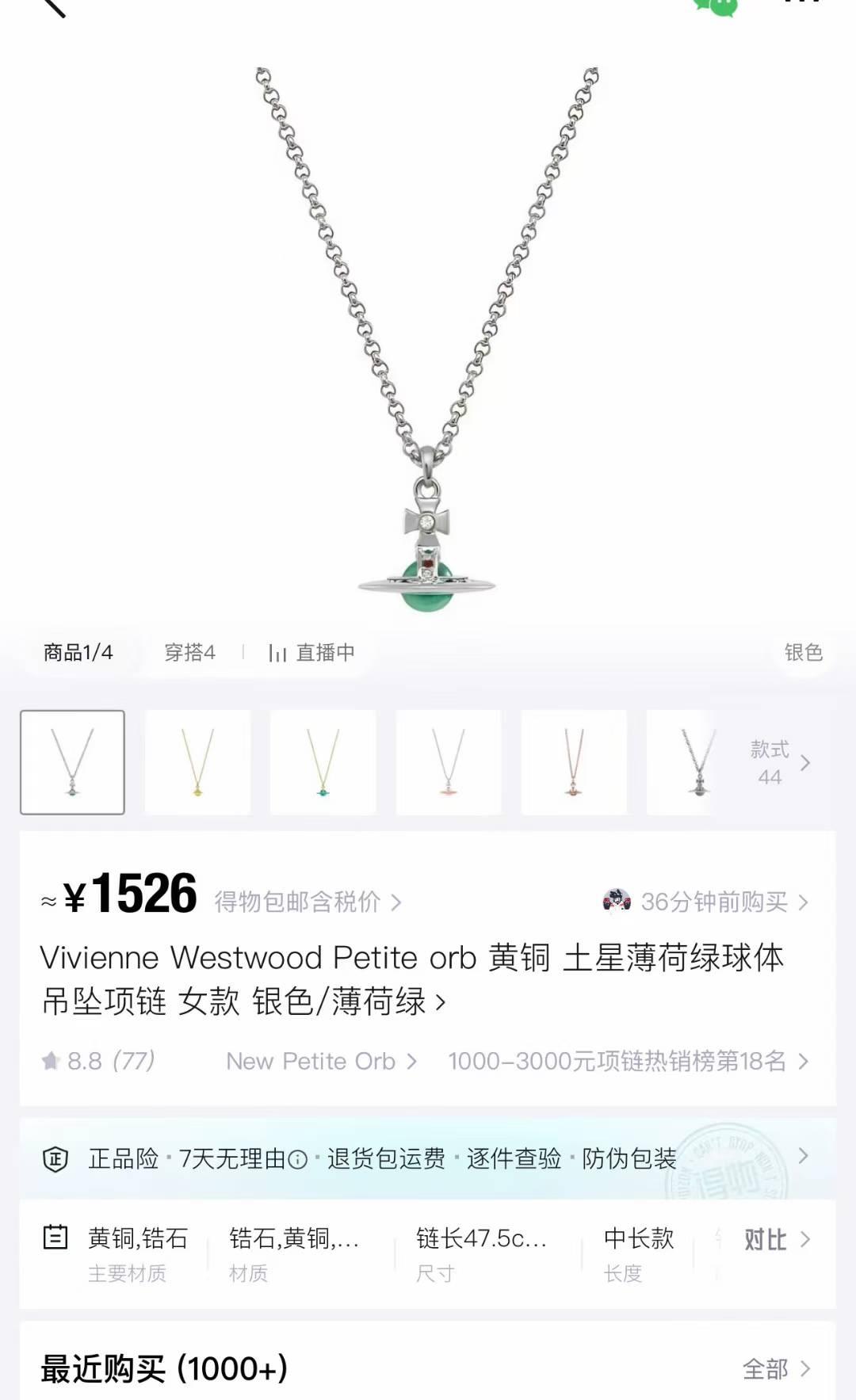Watch the 直播中 live stream

point(312,652)
